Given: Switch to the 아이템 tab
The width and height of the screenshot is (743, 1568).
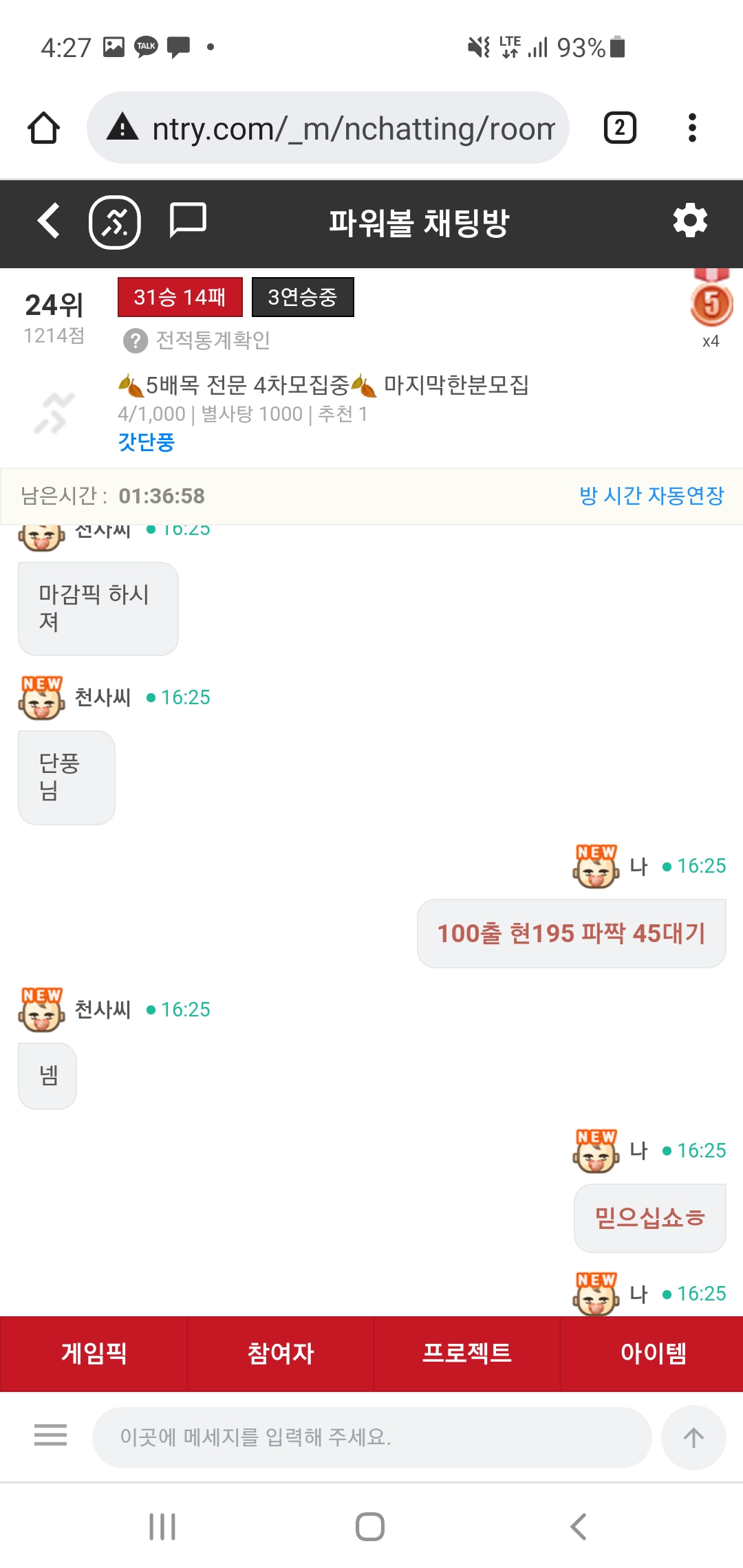Looking at the screenshot, I should coord(653,1353).
